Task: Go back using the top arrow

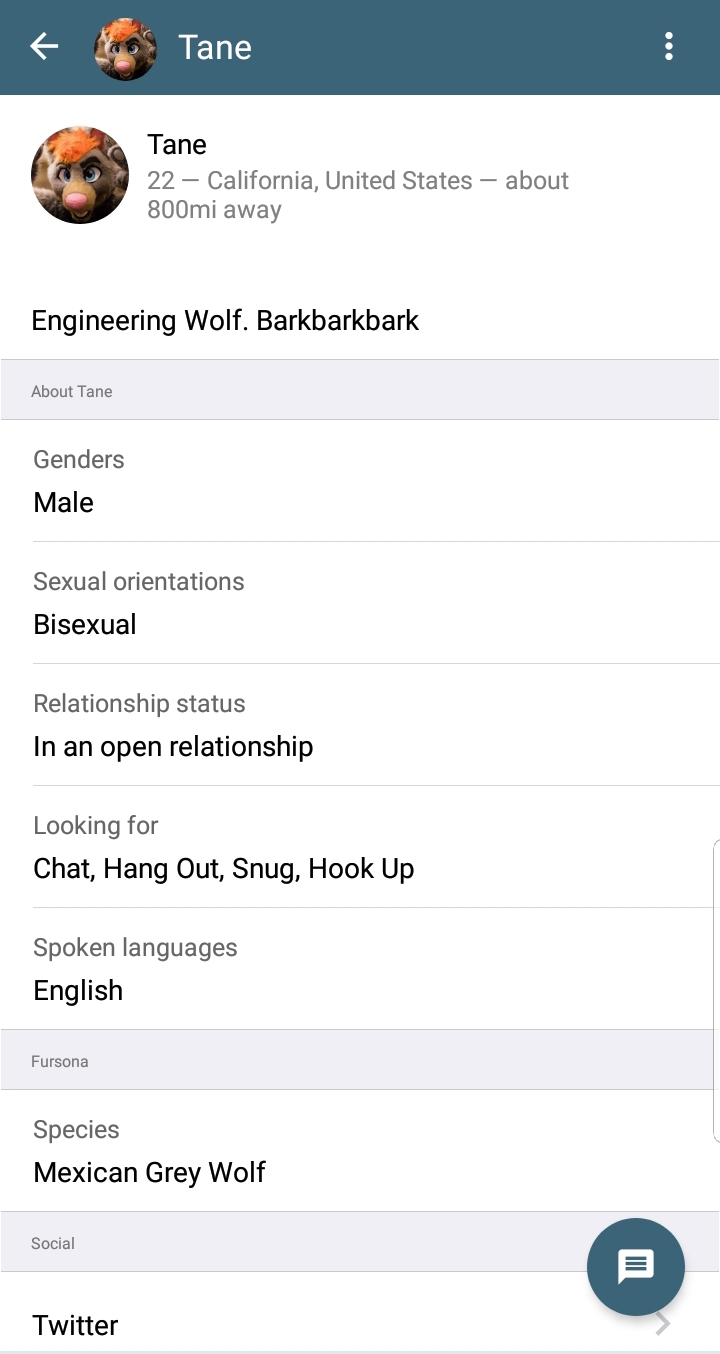Action: 44,47
